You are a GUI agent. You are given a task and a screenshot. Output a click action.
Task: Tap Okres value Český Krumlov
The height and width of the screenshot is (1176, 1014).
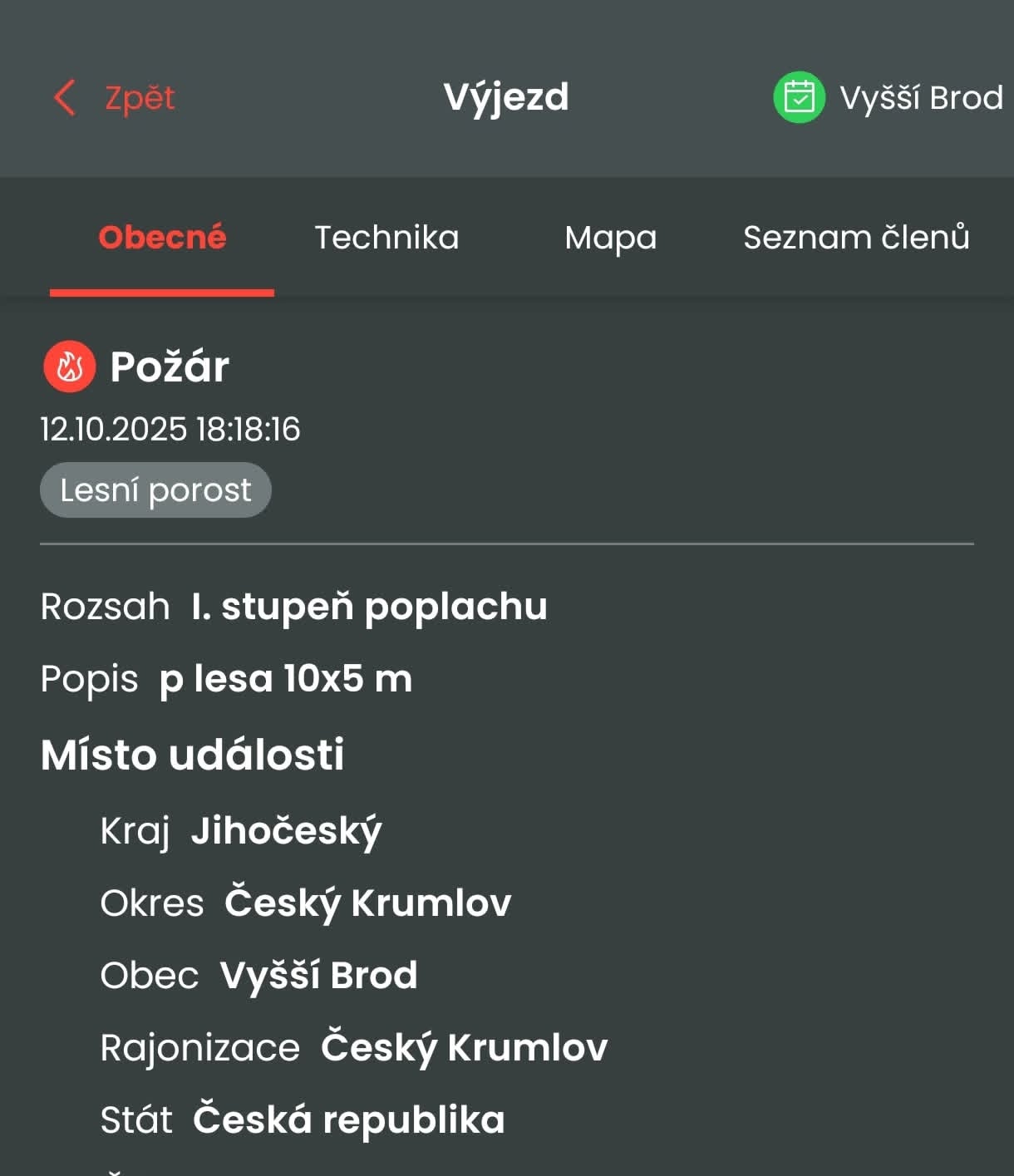pyautogui.click(x=367, y=902)
